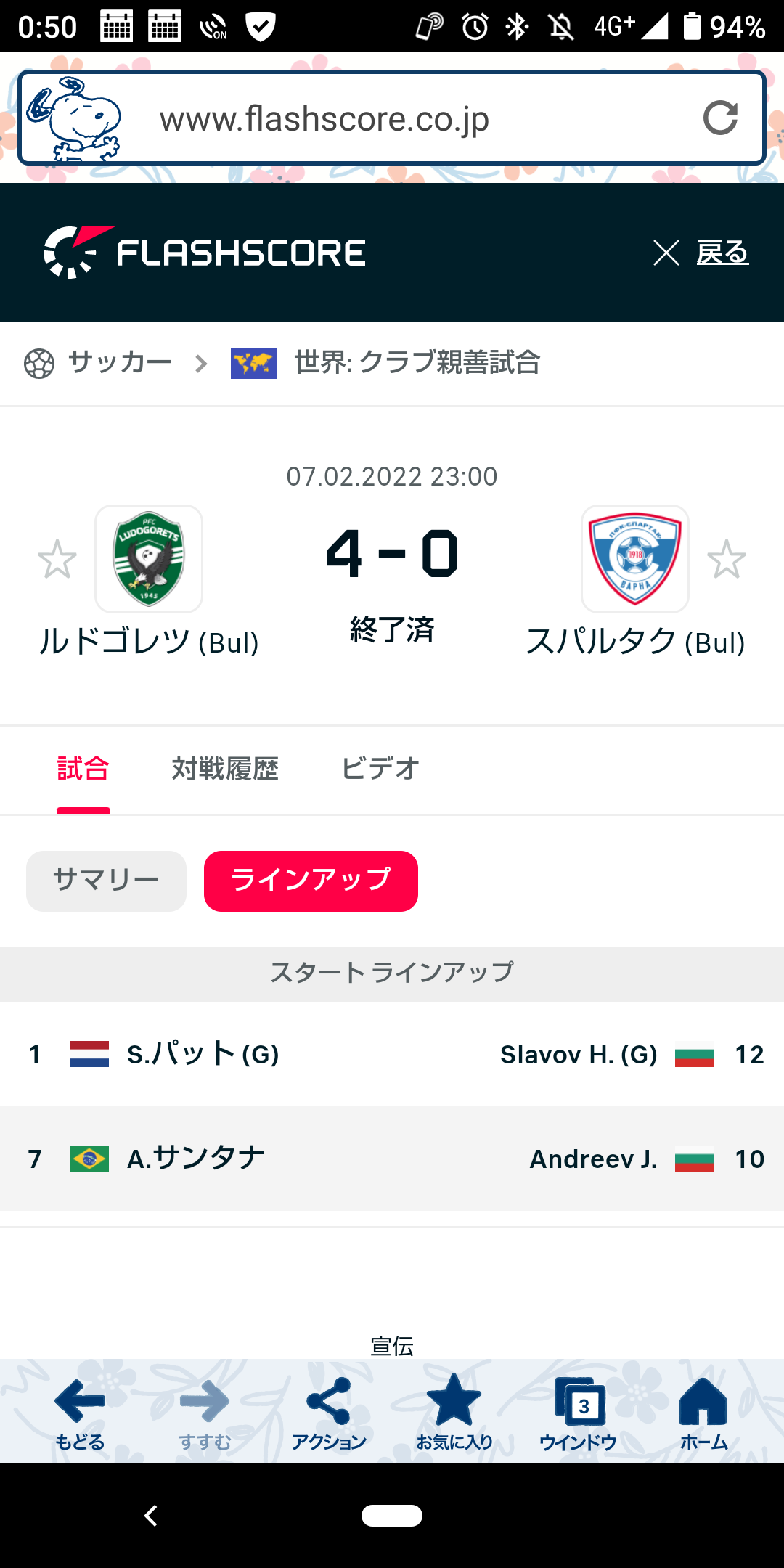
Task: Switch to the ビデオ tab
Action: (x=380, y=769)
